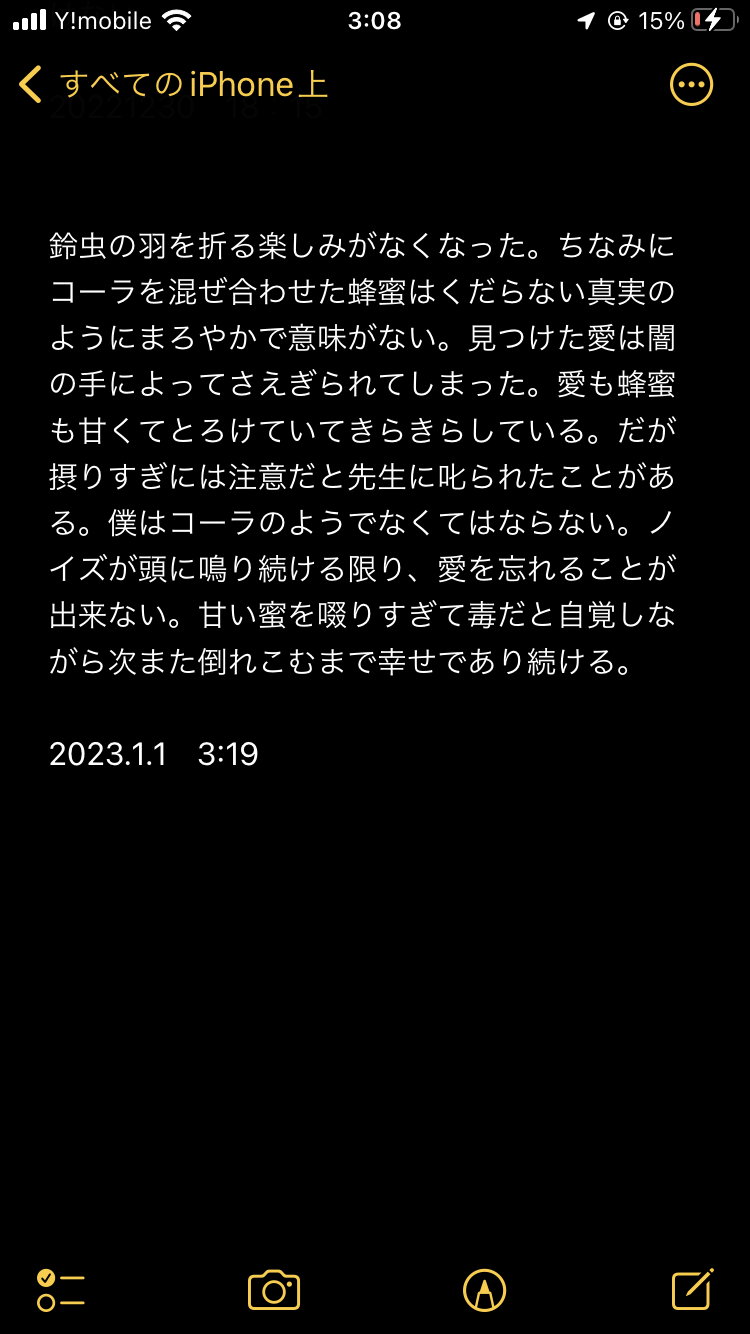The image size is (750, 1334).
Task: Open the camera attachment options
Action: pos(274,1289)
